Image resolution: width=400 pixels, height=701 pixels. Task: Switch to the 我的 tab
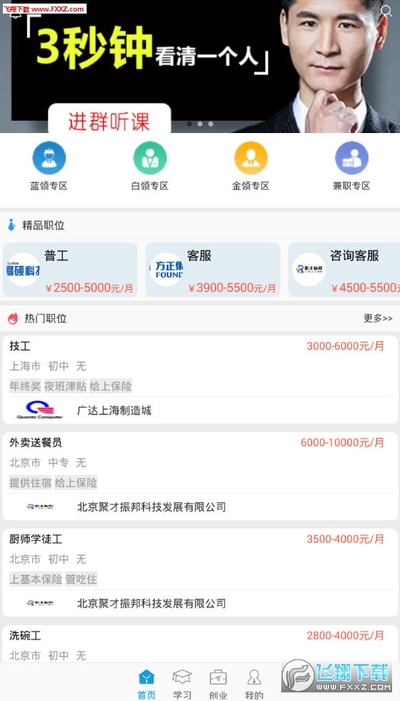(254, 684)
